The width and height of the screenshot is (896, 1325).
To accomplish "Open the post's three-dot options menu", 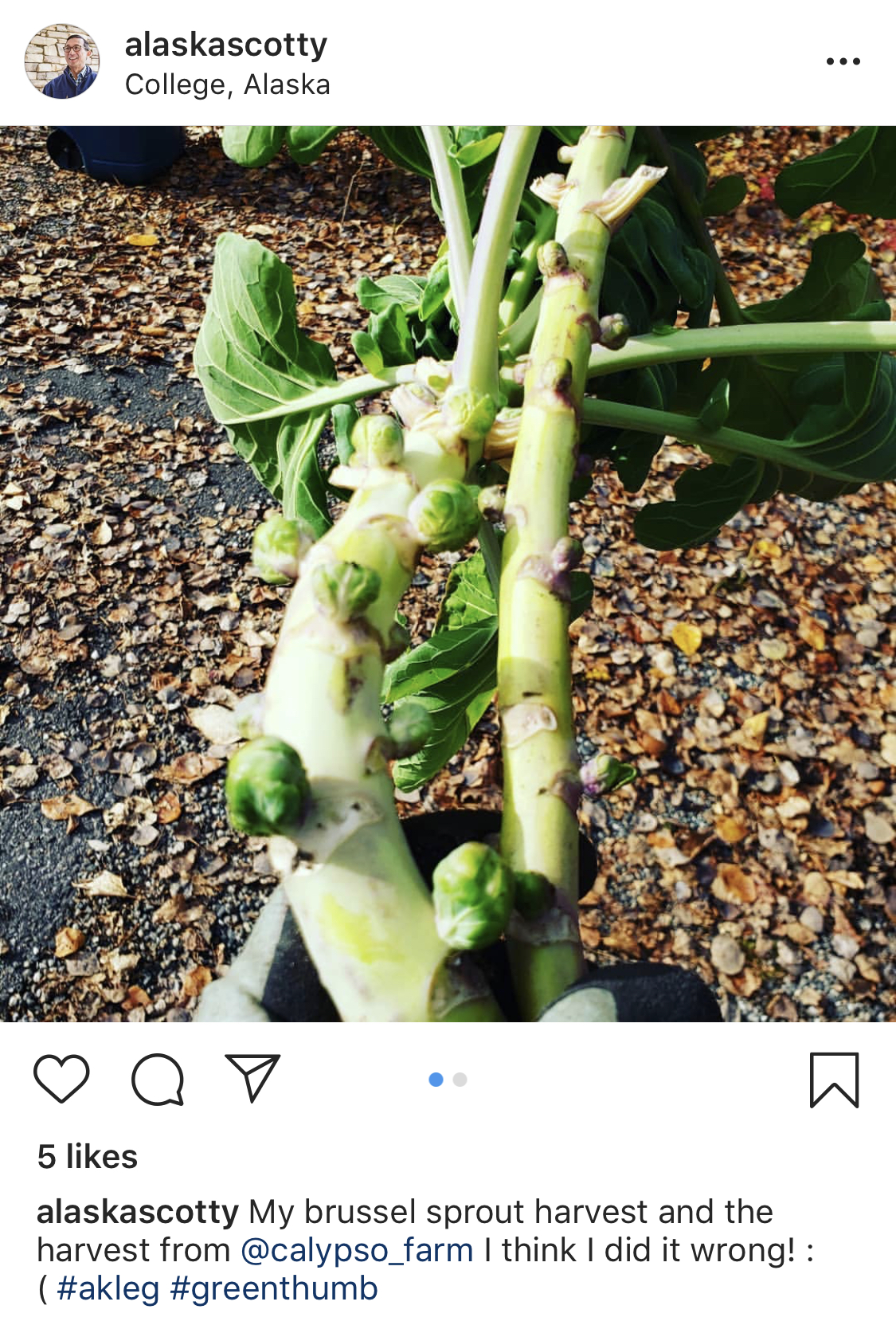I will click(843, 61).
